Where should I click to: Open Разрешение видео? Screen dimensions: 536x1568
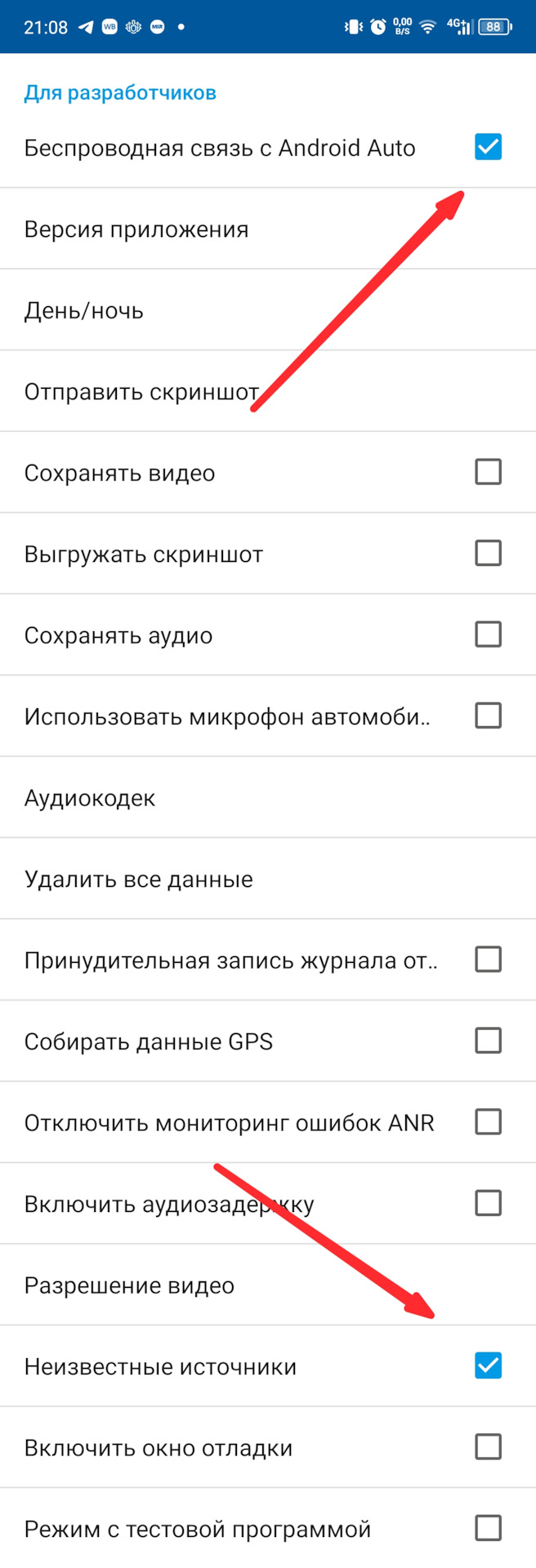tap(129, 1285)
